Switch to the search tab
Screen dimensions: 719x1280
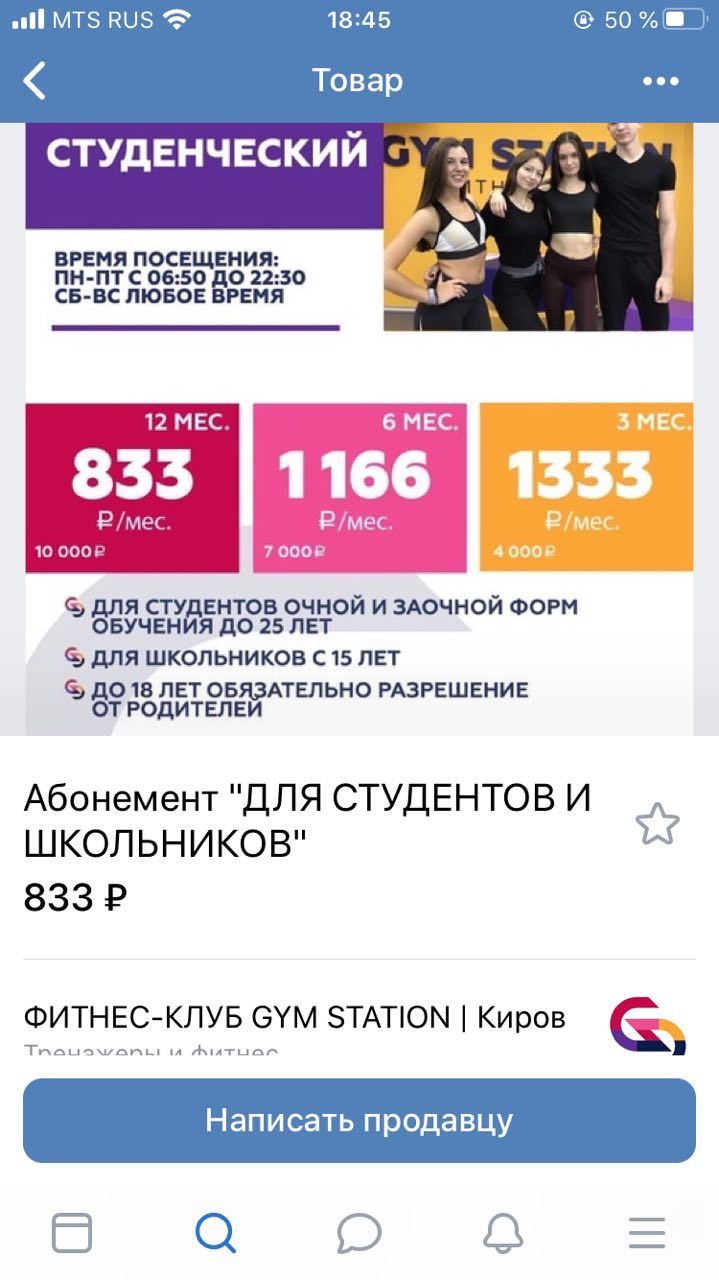pyautogui.click(x=215, y=1233)
